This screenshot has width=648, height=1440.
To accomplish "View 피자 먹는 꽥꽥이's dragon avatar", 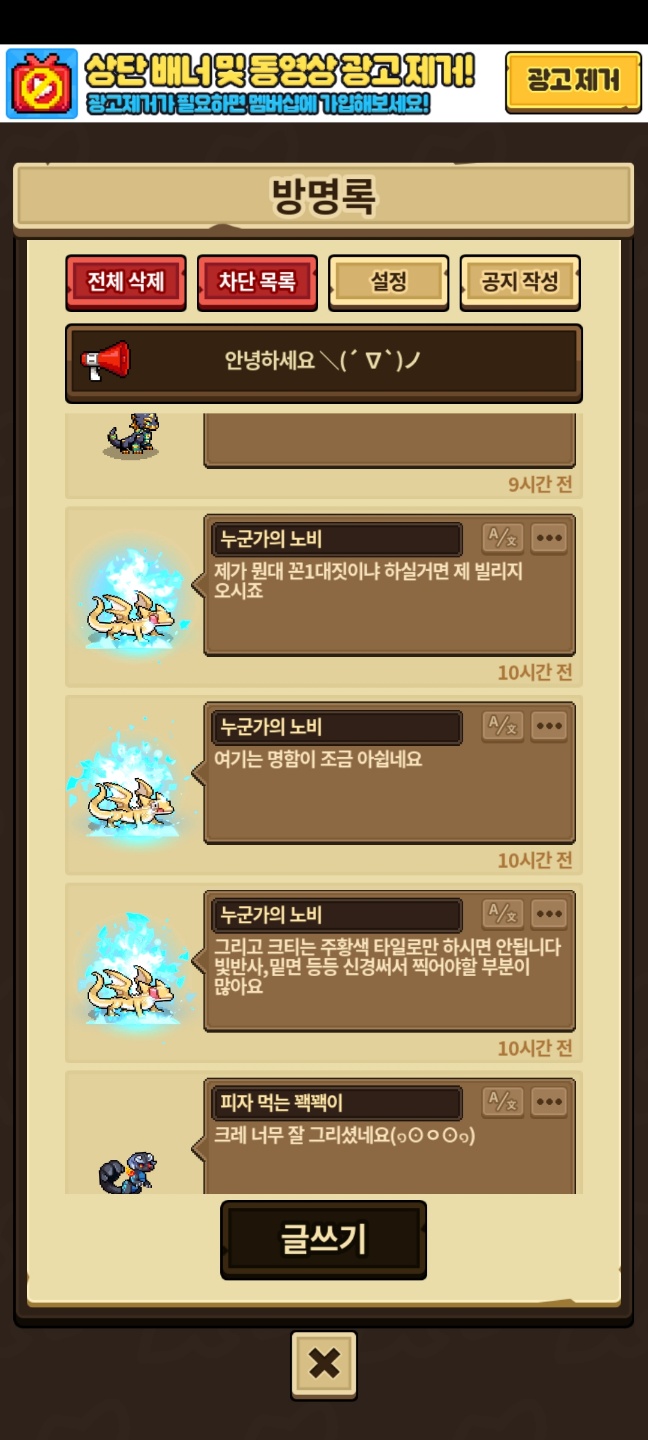I will (128, 1172).
